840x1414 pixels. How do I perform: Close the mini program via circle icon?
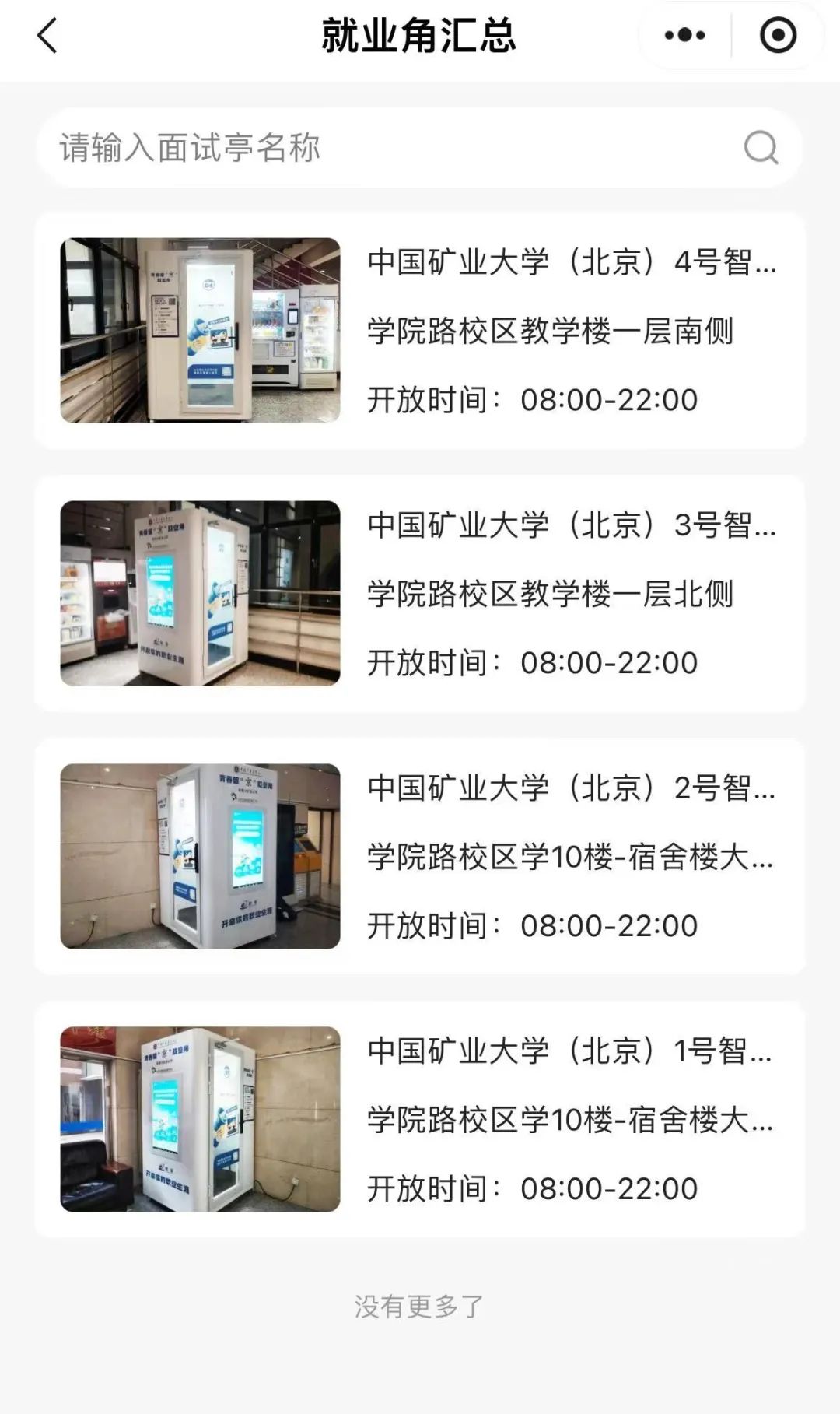pyautogui.click(x=778, y=36)
